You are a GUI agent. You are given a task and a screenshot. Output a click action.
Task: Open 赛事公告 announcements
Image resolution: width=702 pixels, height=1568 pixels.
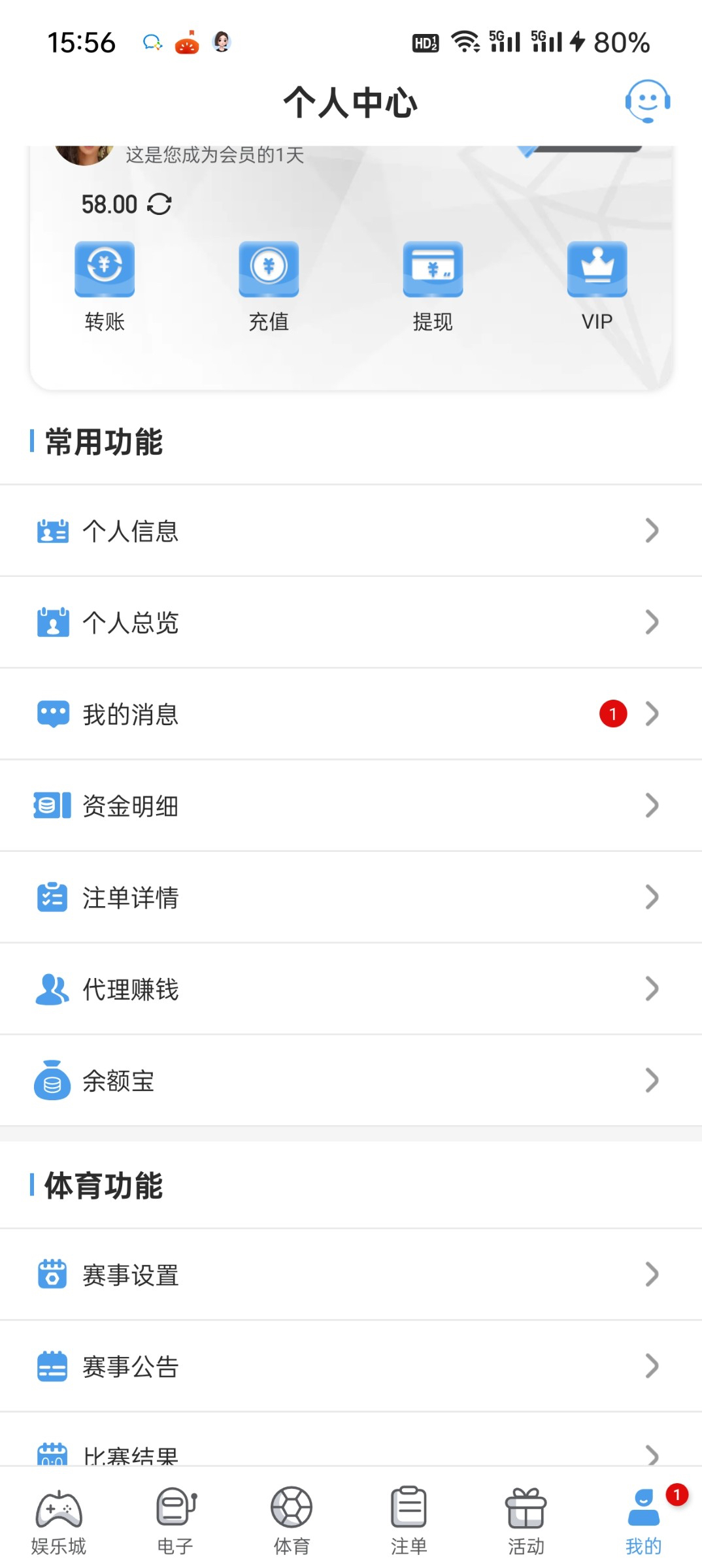coord(351,1365)
